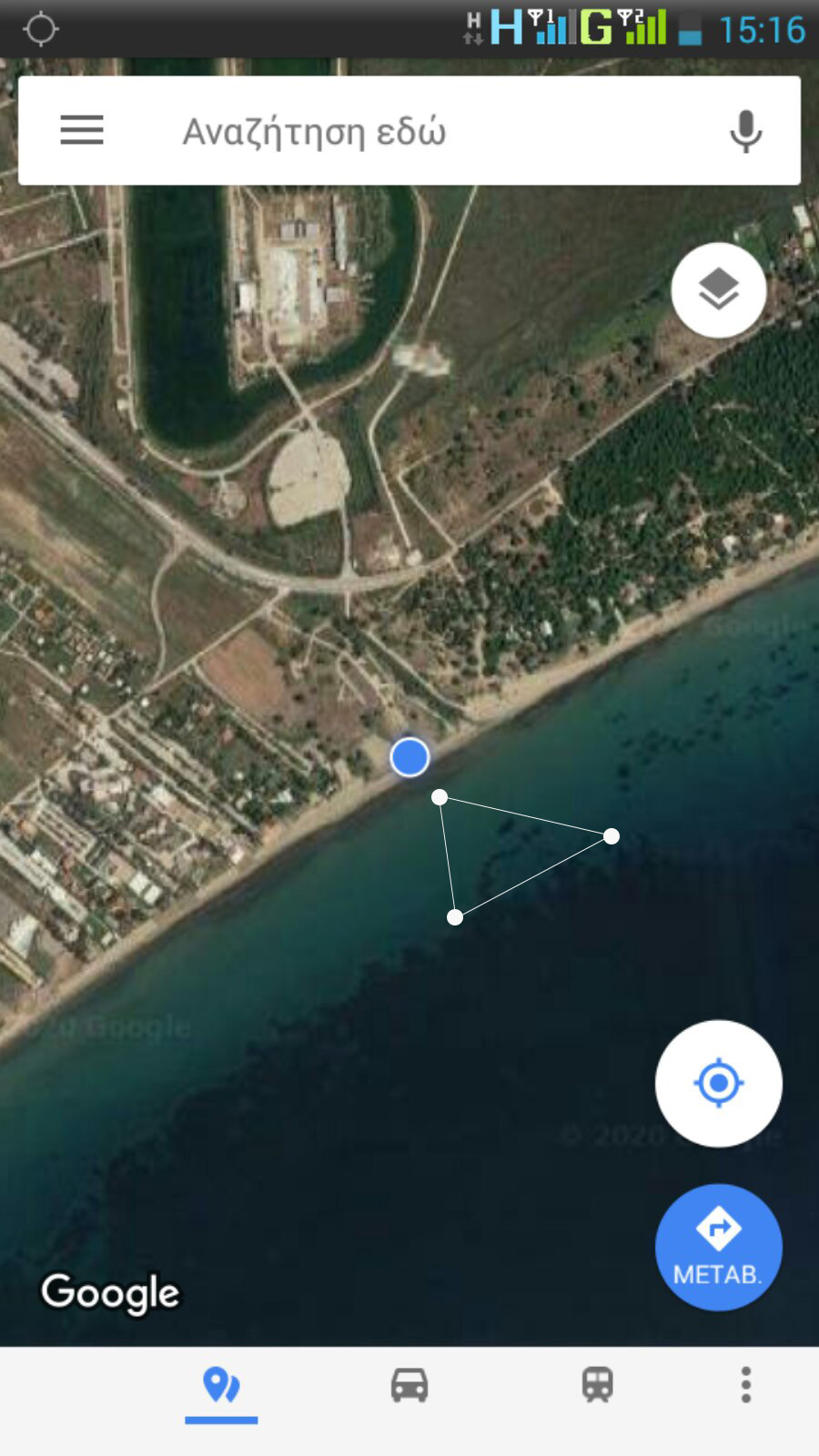Open the hamburger menu drawer
The height and width of the screenshot is (1456, 819).
[x=82, y=130]
